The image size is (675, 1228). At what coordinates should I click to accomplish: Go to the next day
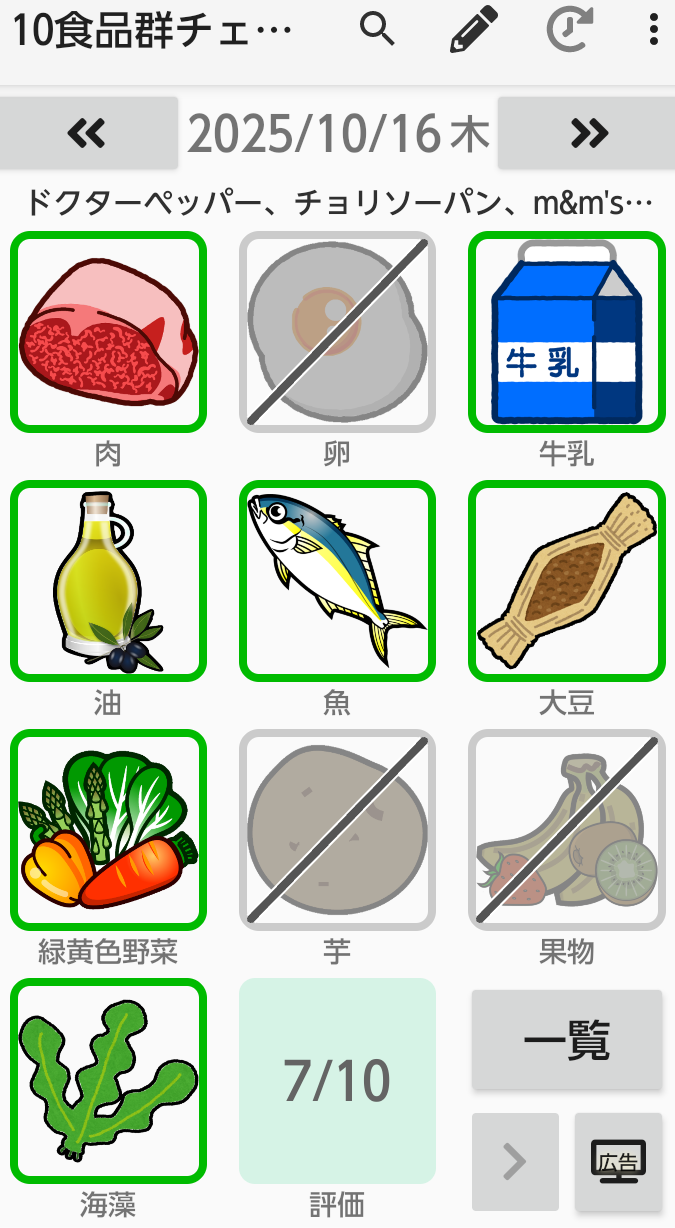tap(587, 133)
